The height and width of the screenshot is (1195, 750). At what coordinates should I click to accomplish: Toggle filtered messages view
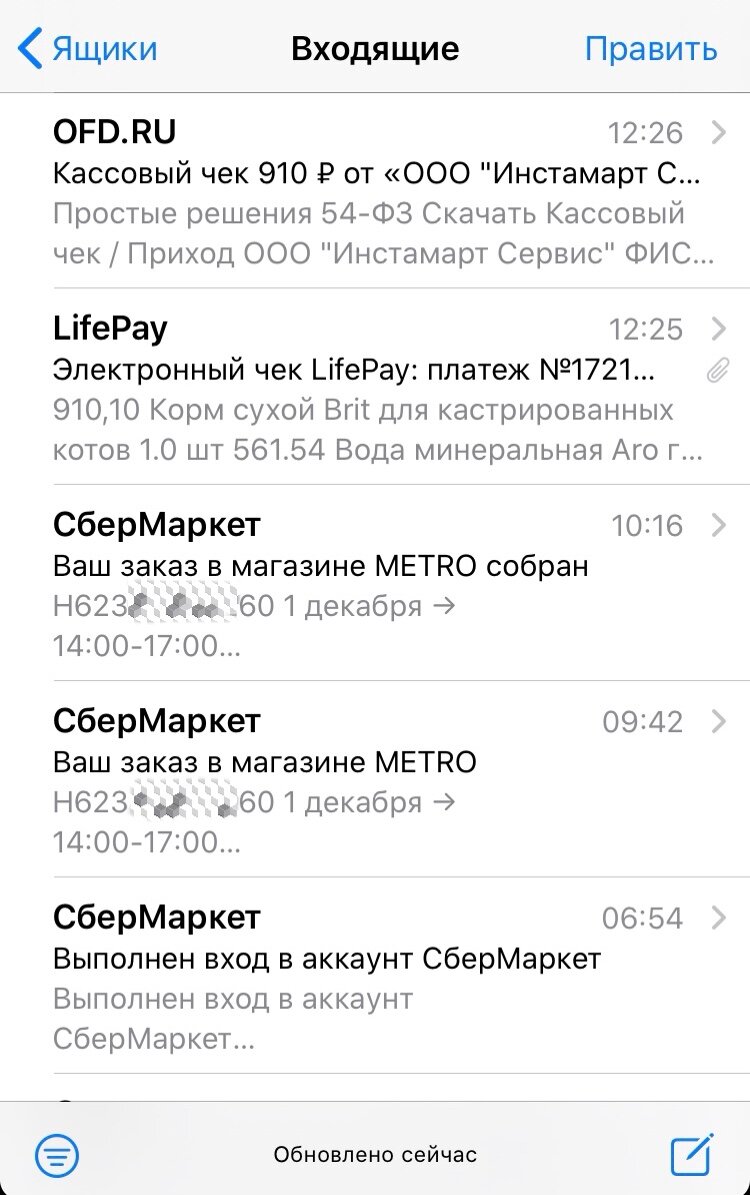[x=57, y=1154]
